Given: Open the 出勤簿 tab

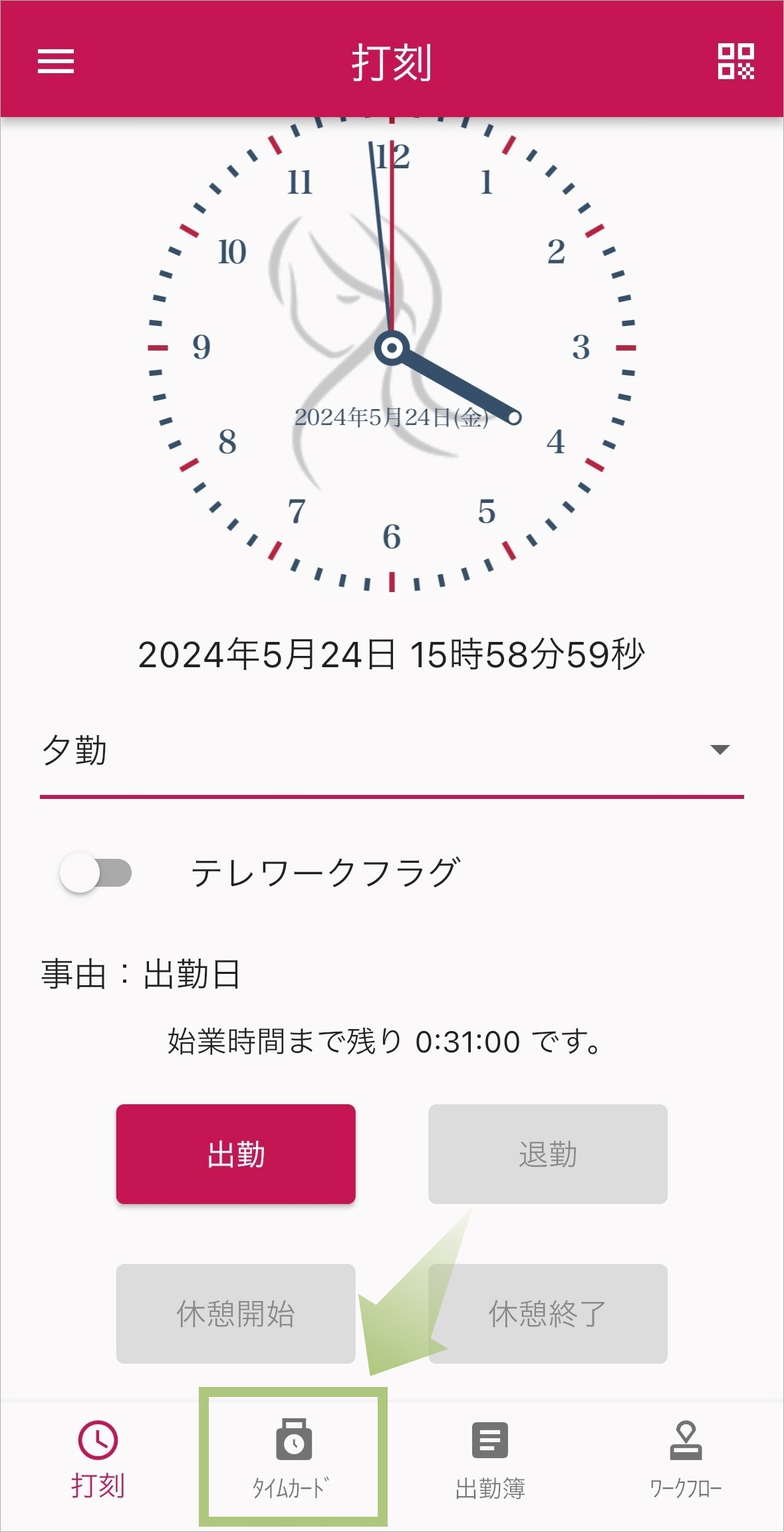Looking at the screenshot, I should (489, 1460).
